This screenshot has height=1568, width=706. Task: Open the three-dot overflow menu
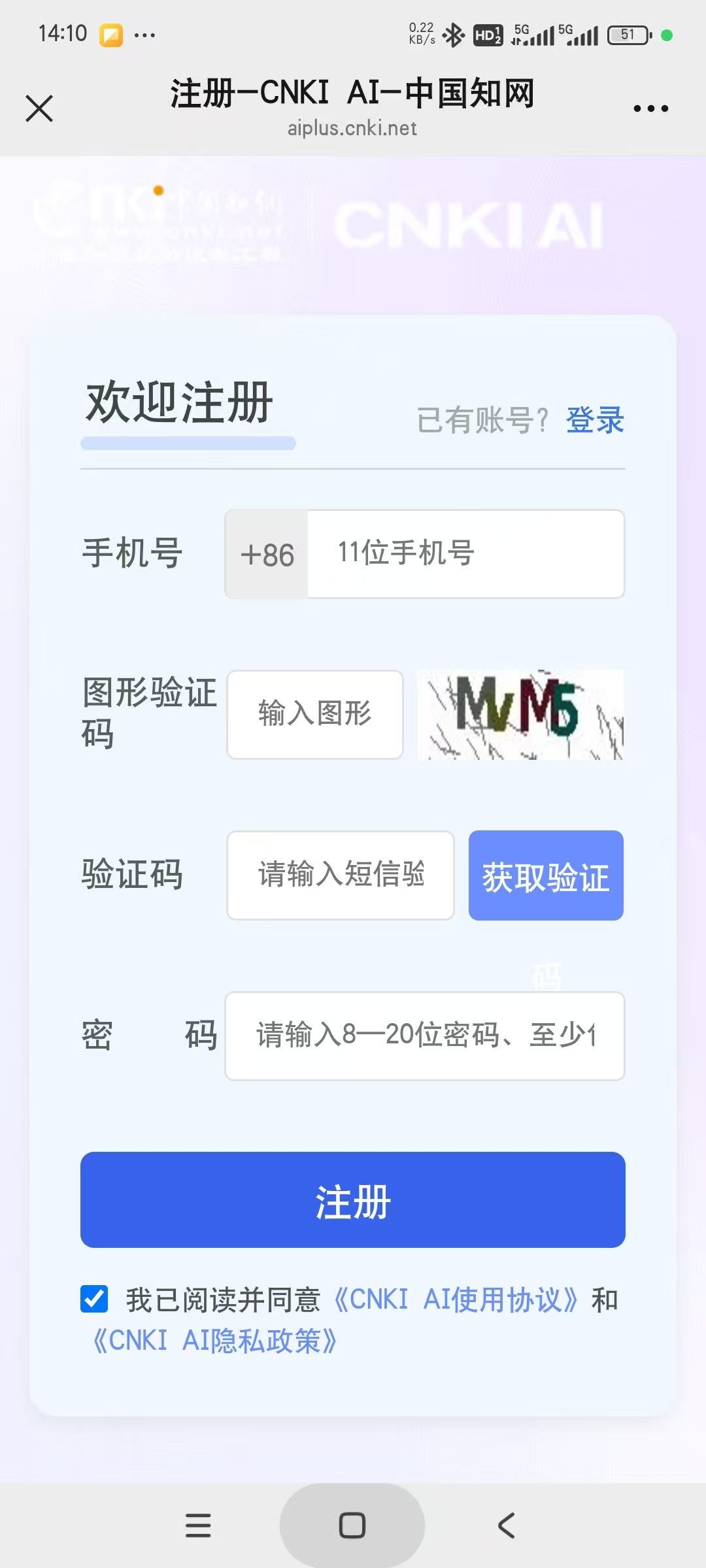pos(650,108)
